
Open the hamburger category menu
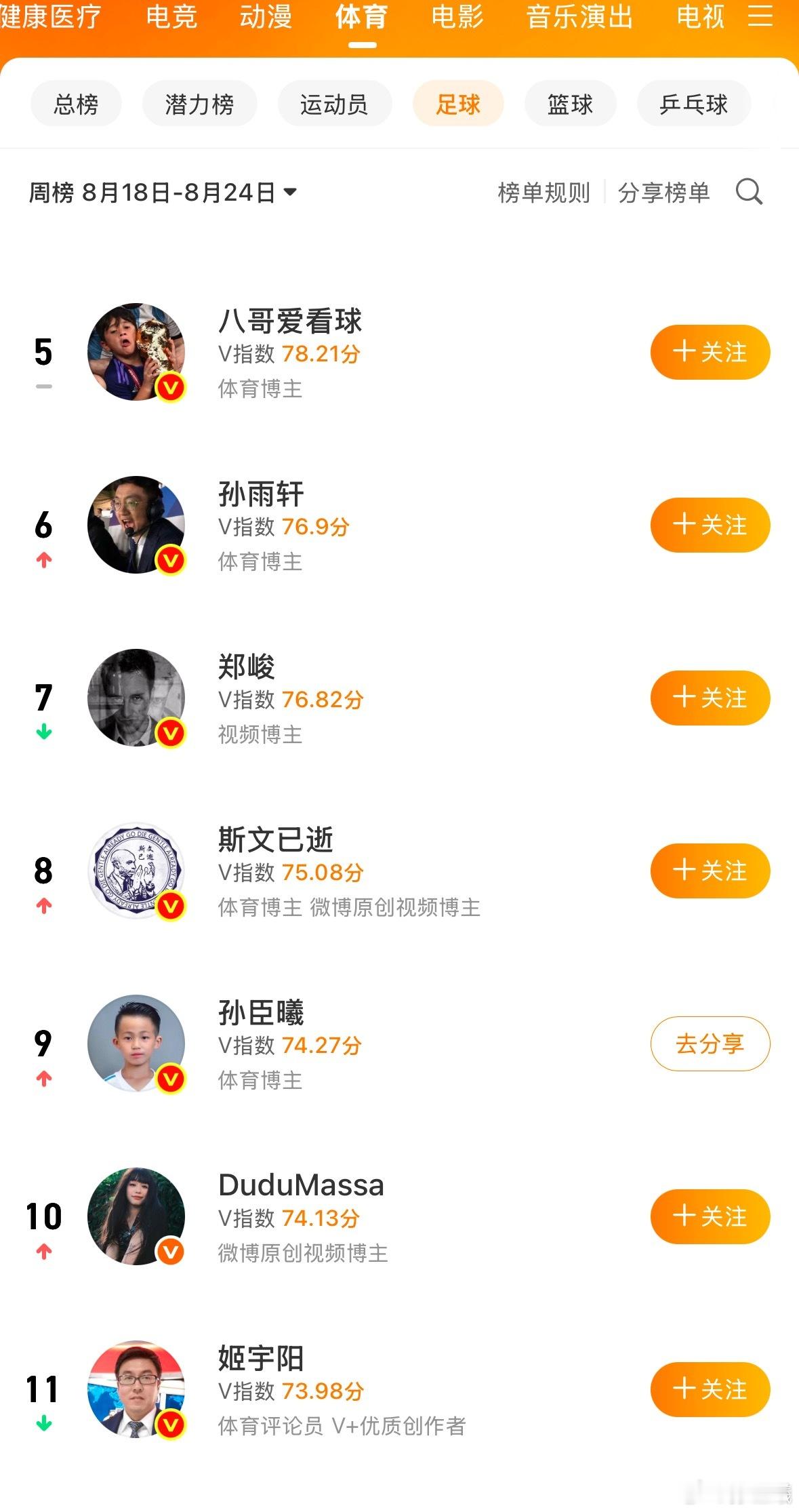click(x=760, y=16)
